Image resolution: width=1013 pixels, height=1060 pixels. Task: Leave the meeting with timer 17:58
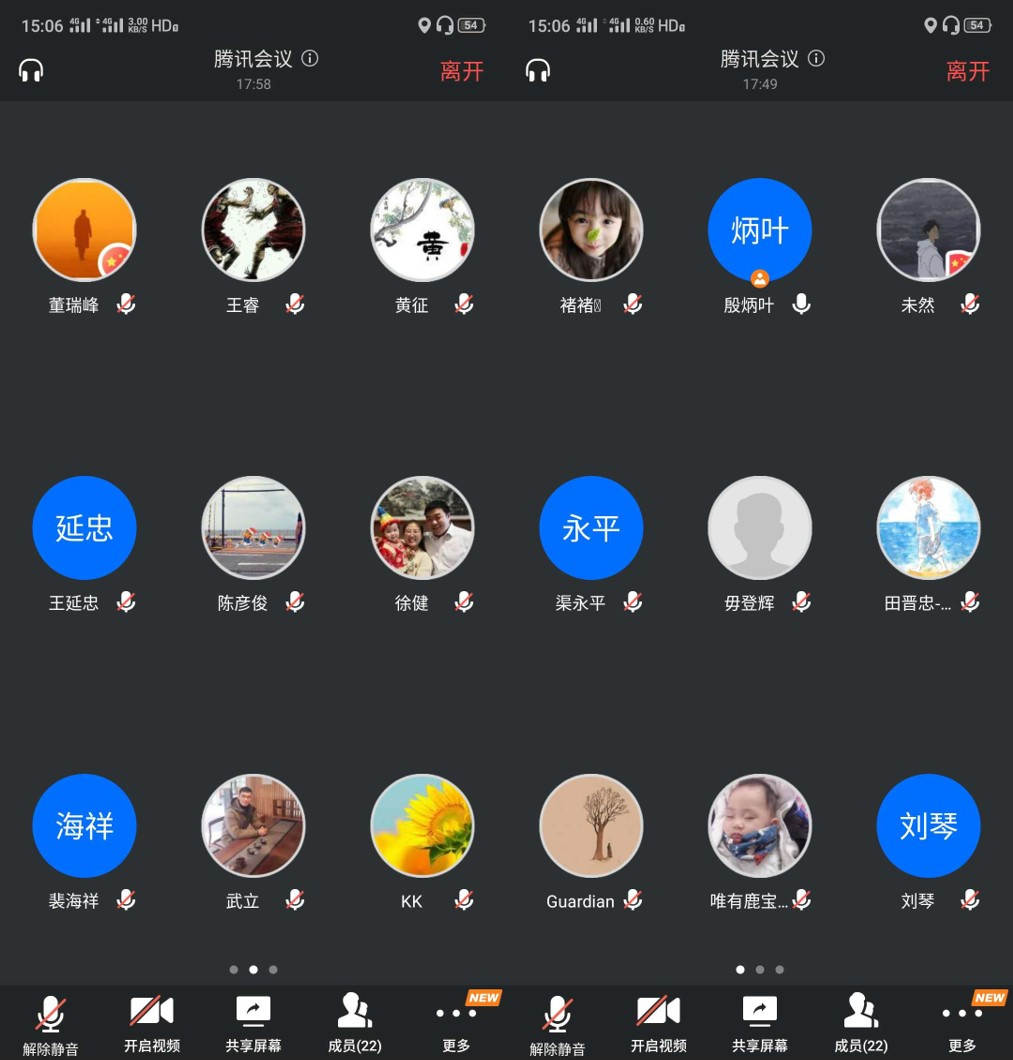(462, 71)
